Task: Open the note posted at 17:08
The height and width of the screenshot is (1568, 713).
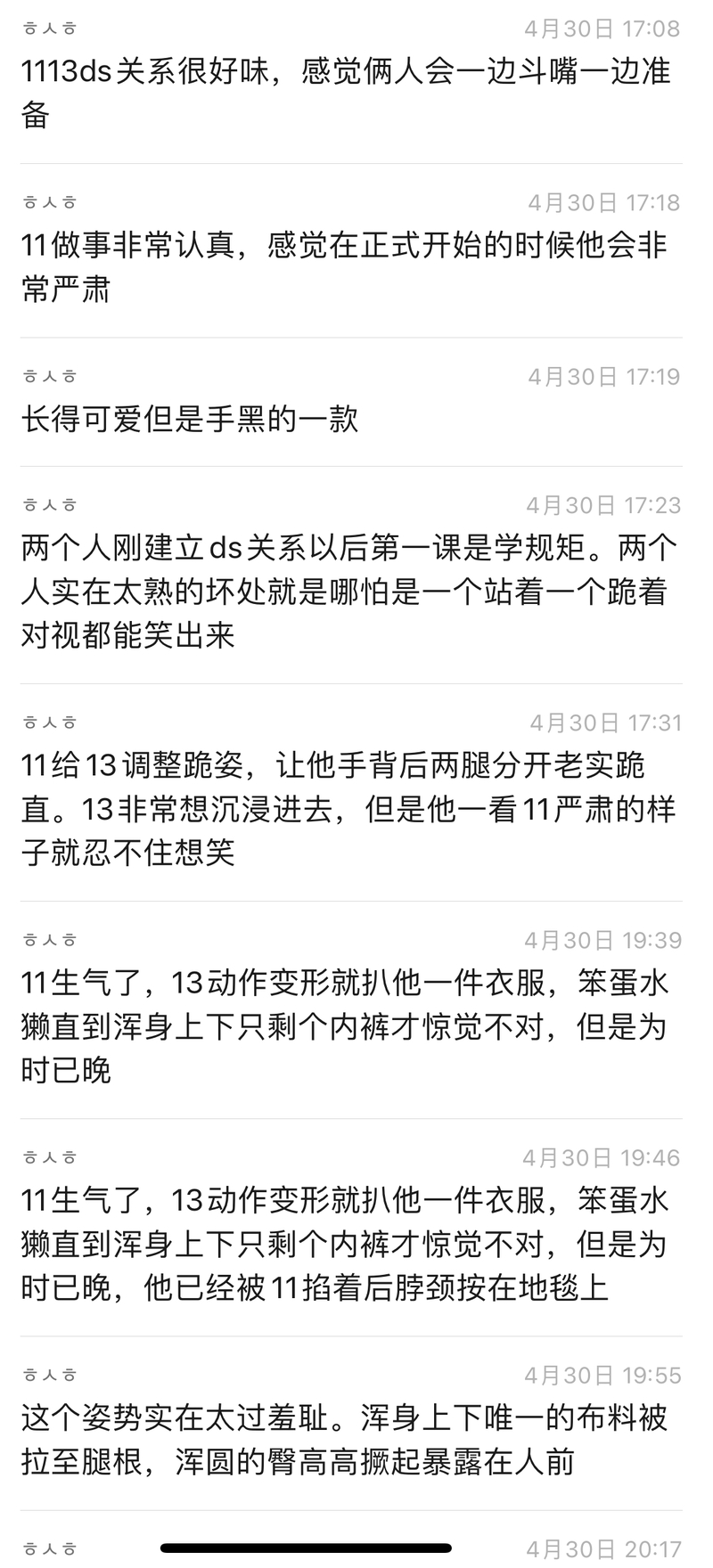Action: 348,93
